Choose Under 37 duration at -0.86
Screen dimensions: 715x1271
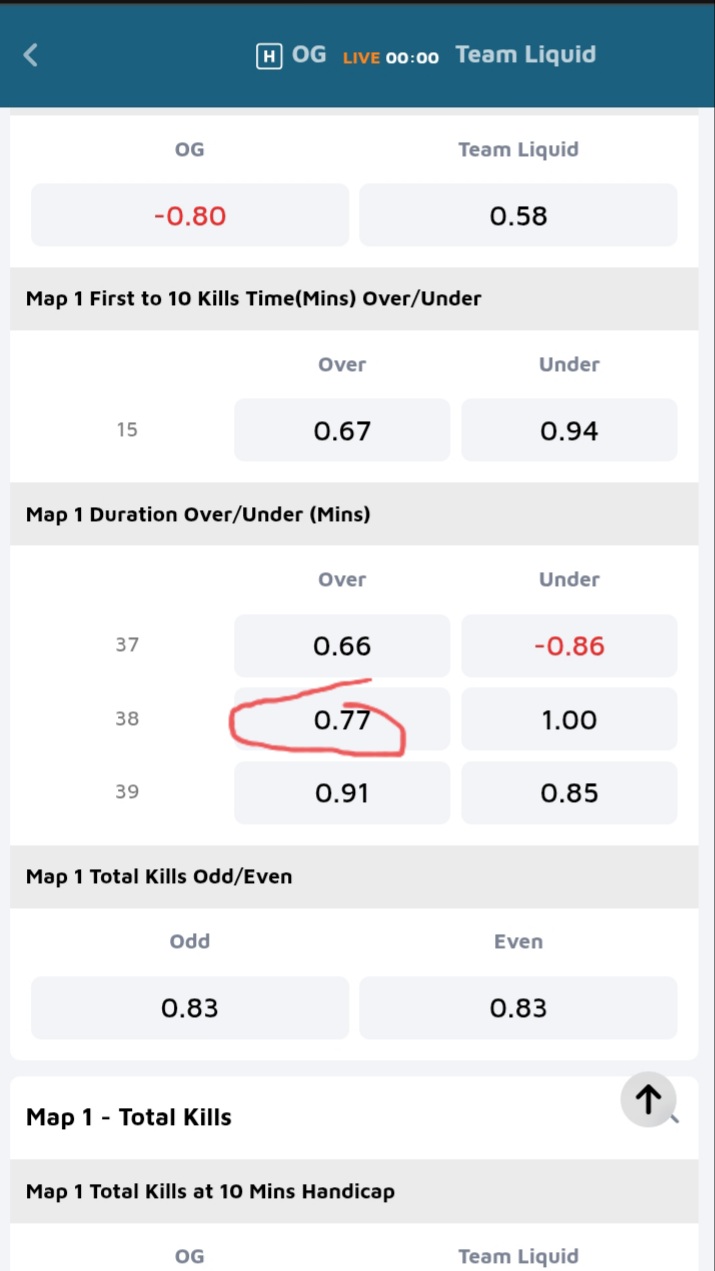pyautogui.click(x=569, y=646)
